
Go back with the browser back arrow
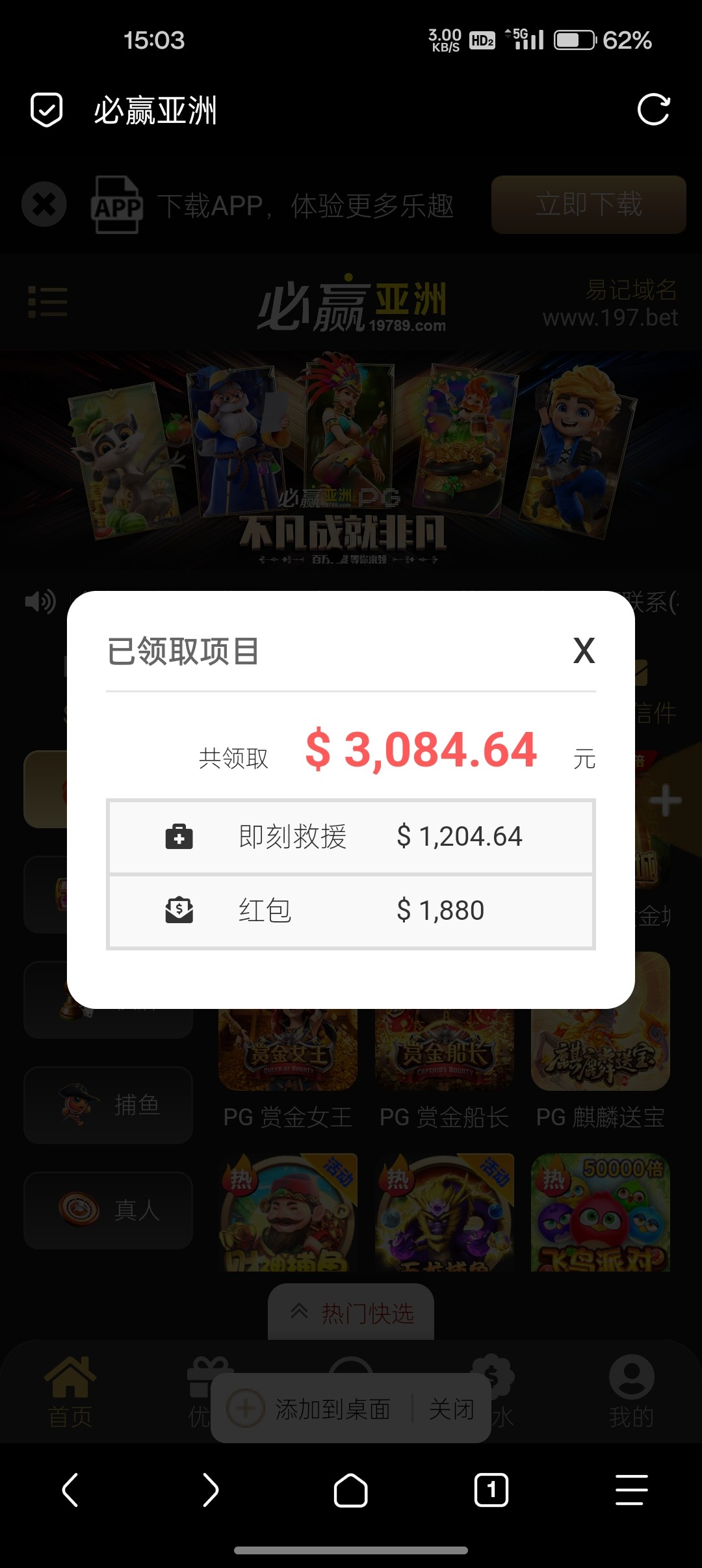pos(70,1490)
